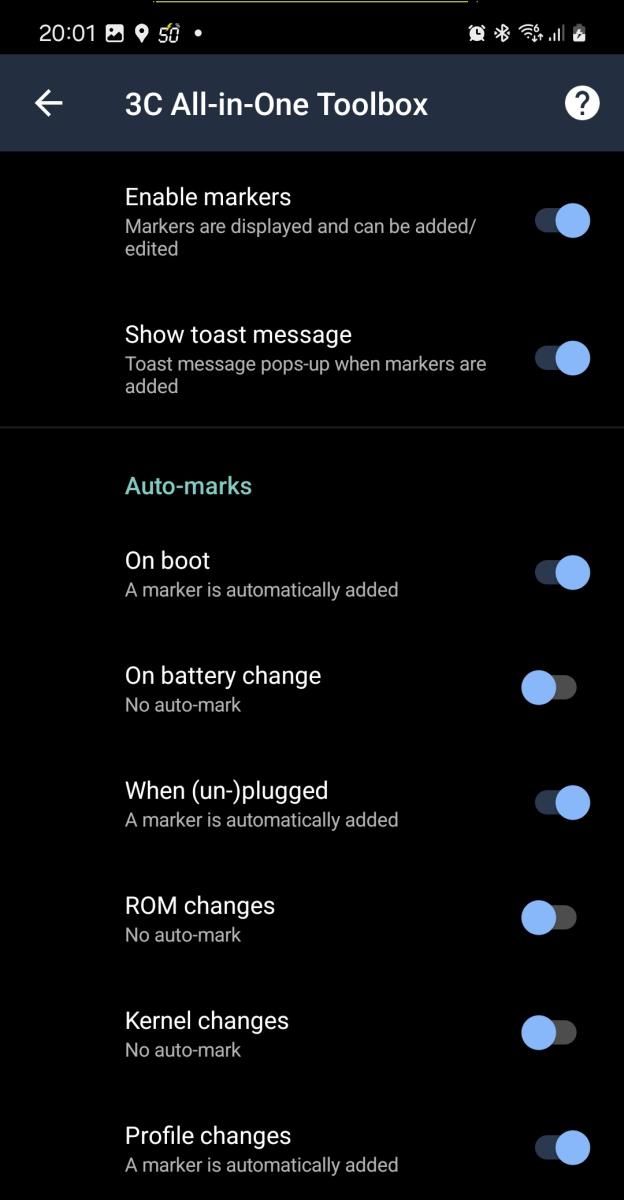This screenshot has width=624, height=1200.
Task: Go back using the arrow icon
Action: tap(48, 103)
